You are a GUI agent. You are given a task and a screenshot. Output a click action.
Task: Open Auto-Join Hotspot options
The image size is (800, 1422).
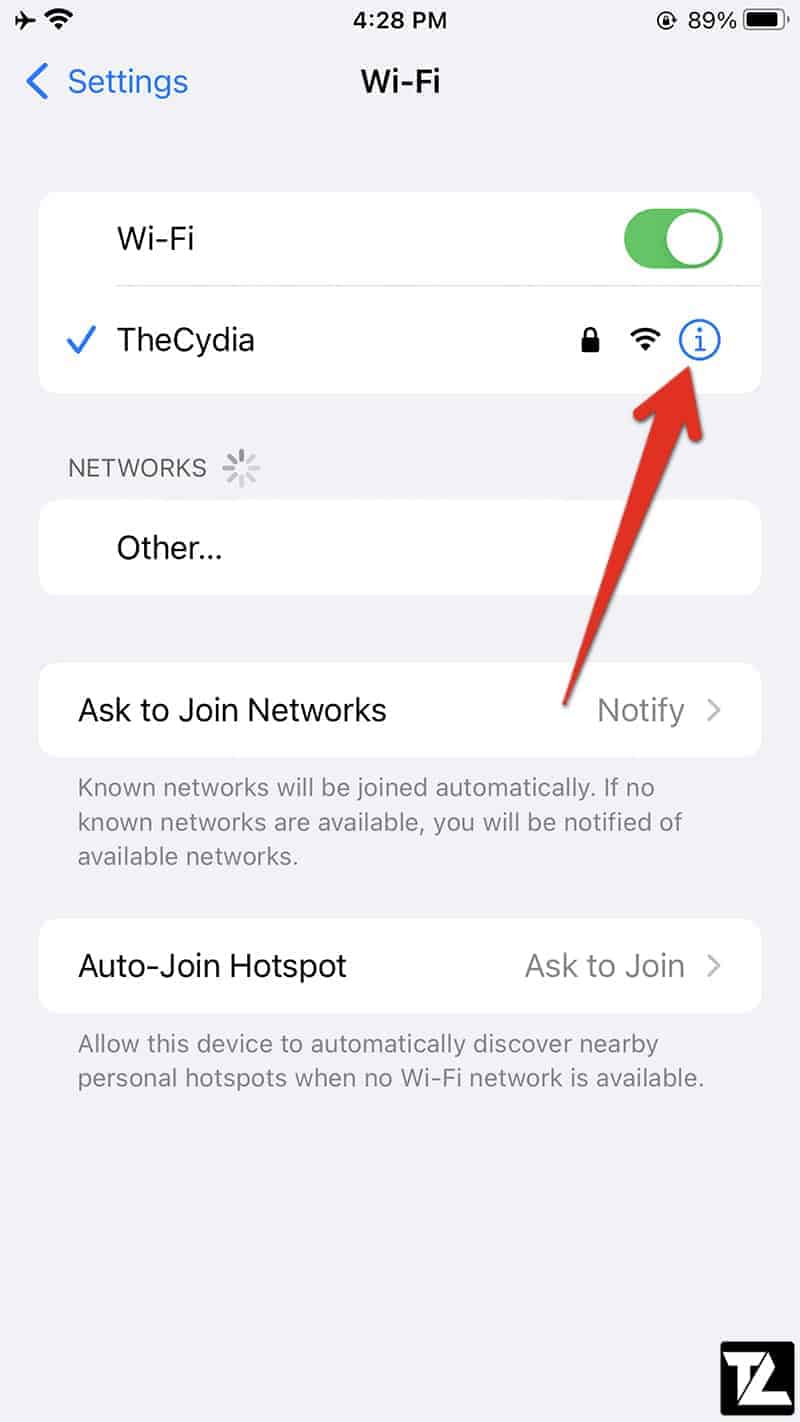[x=400, y=966]
